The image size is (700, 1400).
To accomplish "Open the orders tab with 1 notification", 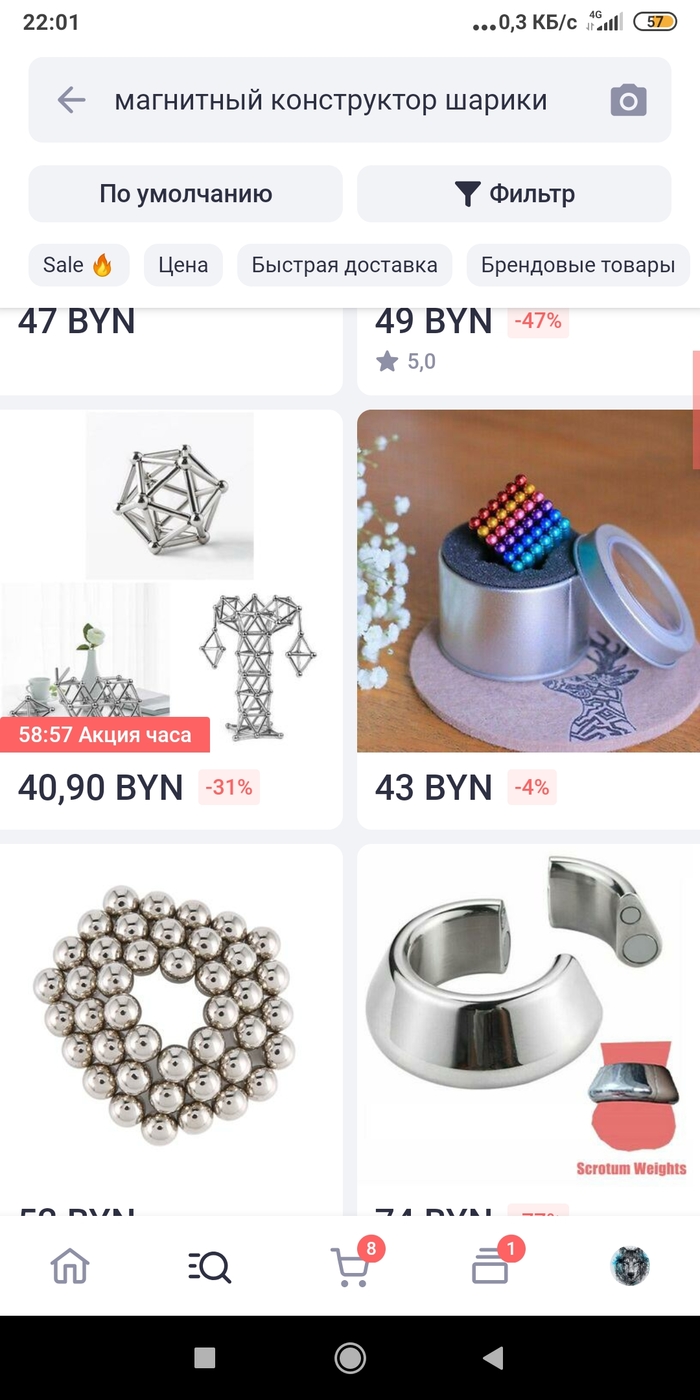I will 490,1267.
